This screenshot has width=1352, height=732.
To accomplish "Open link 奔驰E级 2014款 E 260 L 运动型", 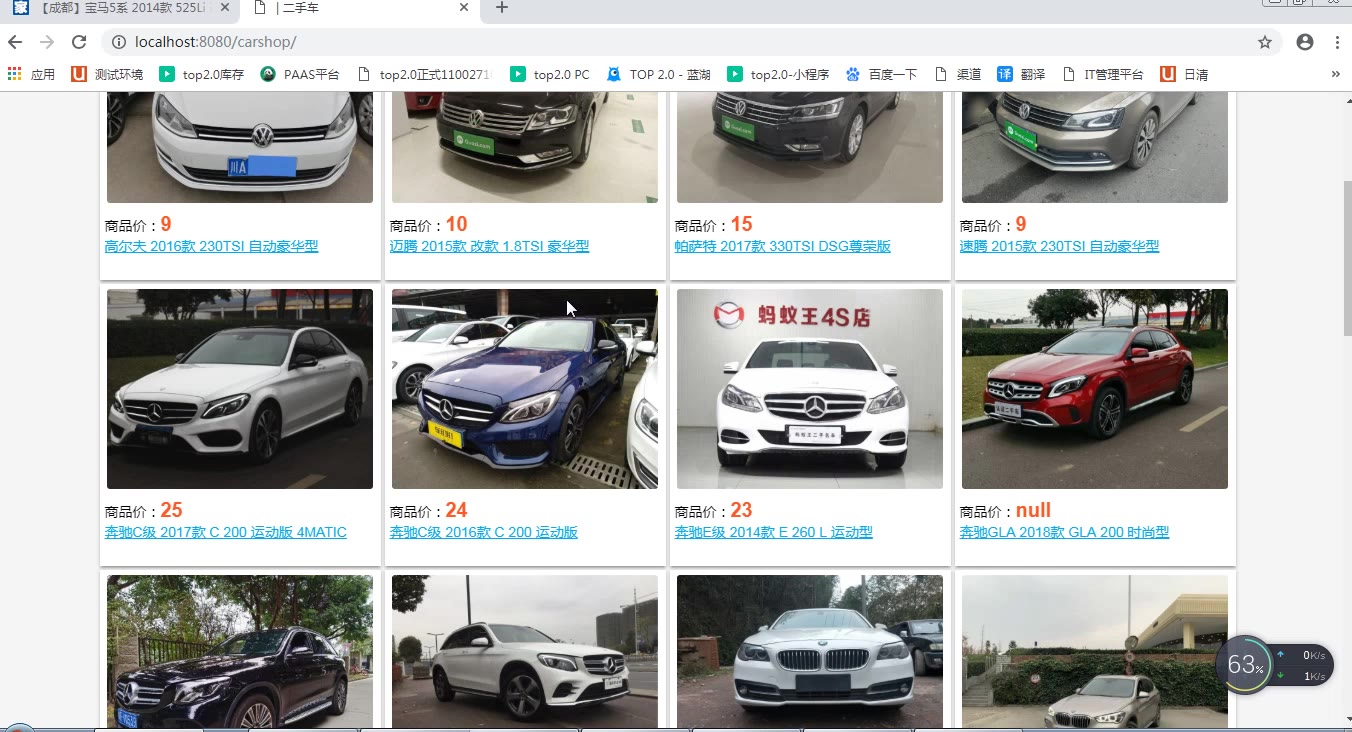I will (773, 532).
